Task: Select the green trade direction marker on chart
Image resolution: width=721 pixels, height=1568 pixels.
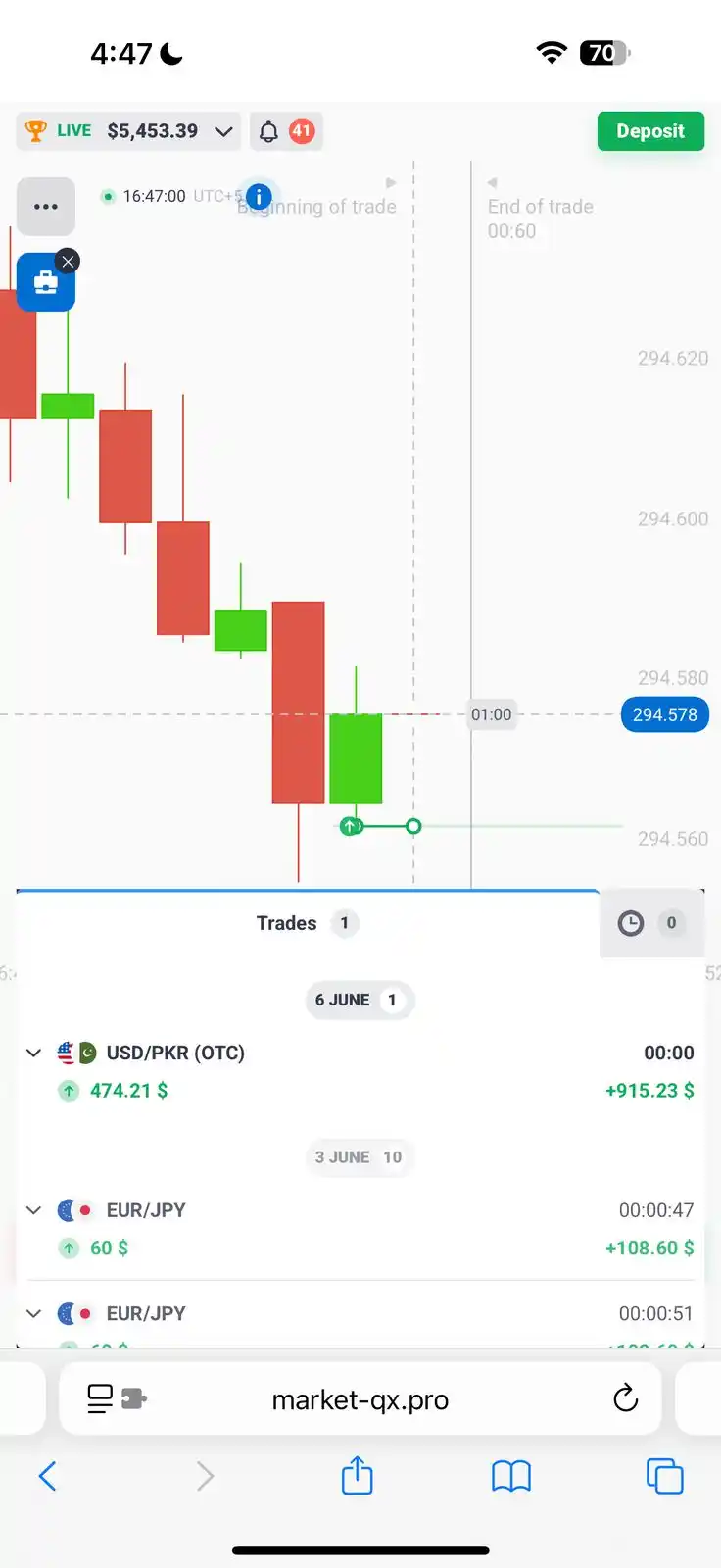Action: coord(352,826)
